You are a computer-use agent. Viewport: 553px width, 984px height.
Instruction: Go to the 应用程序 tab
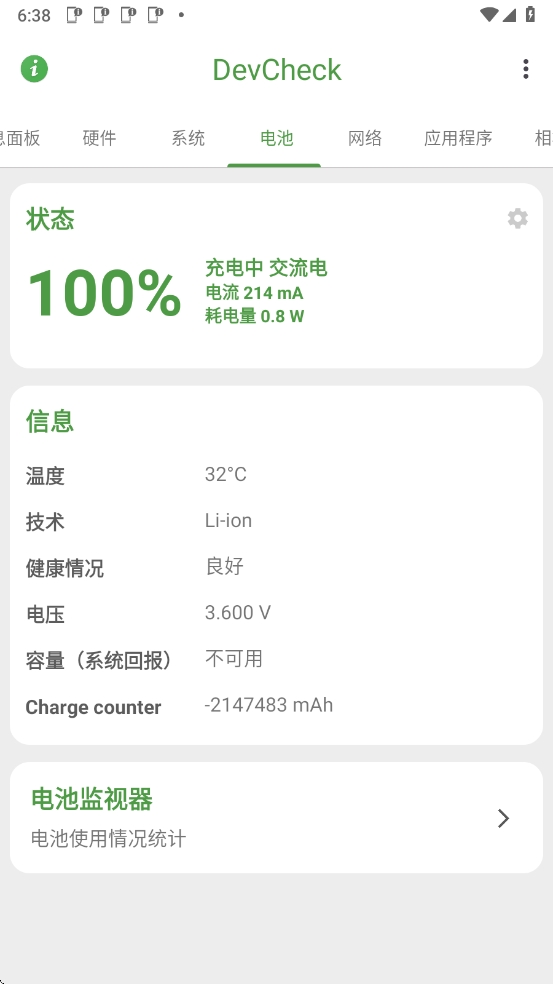[458, 138]
